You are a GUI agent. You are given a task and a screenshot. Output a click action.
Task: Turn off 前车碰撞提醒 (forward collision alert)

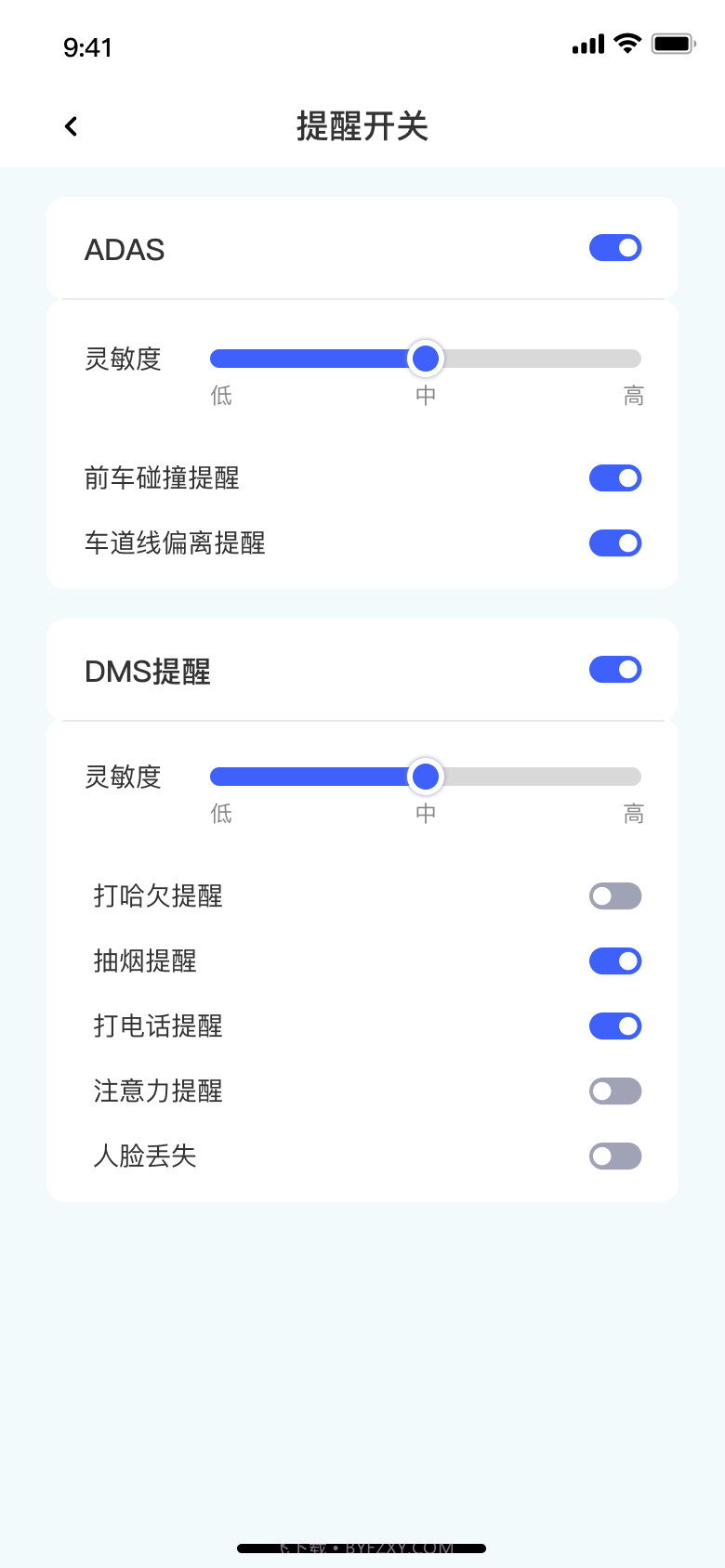(x=615, y=477)
